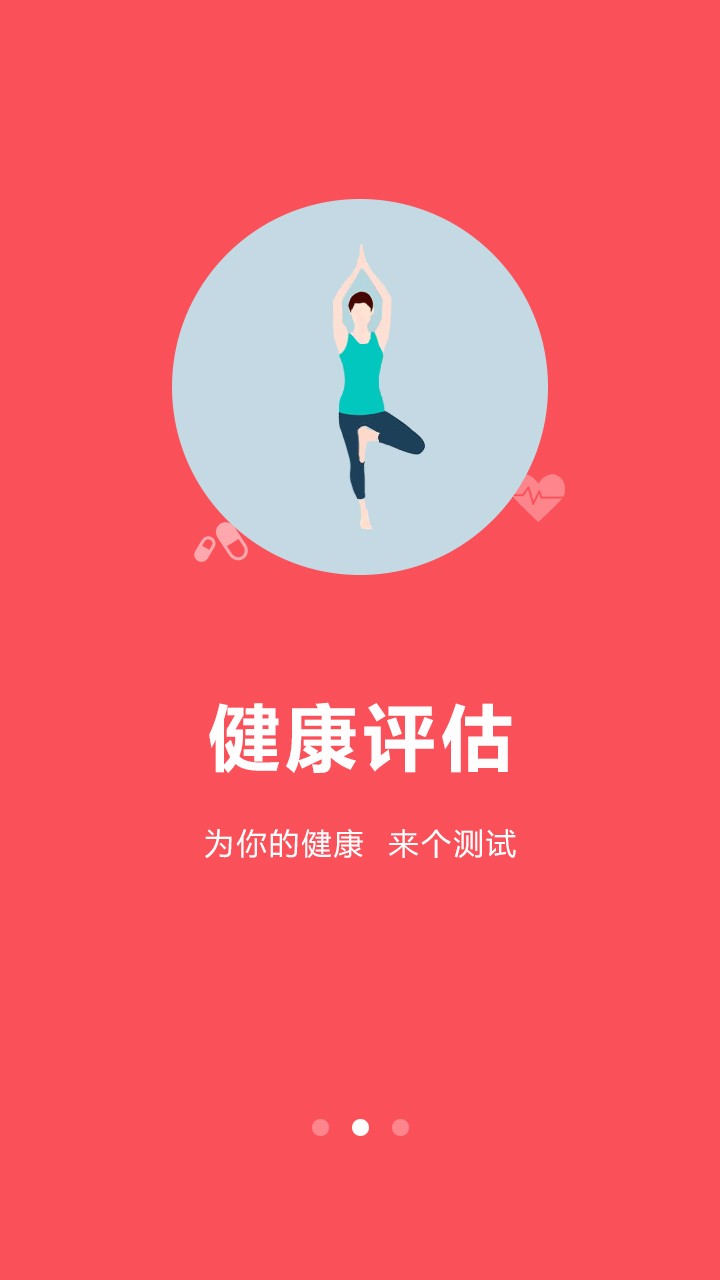This screenshot has height=1280, width=720.
Task: Click the teal tank top on the figure
Action: pyautogui.click(x=362, y=370)
